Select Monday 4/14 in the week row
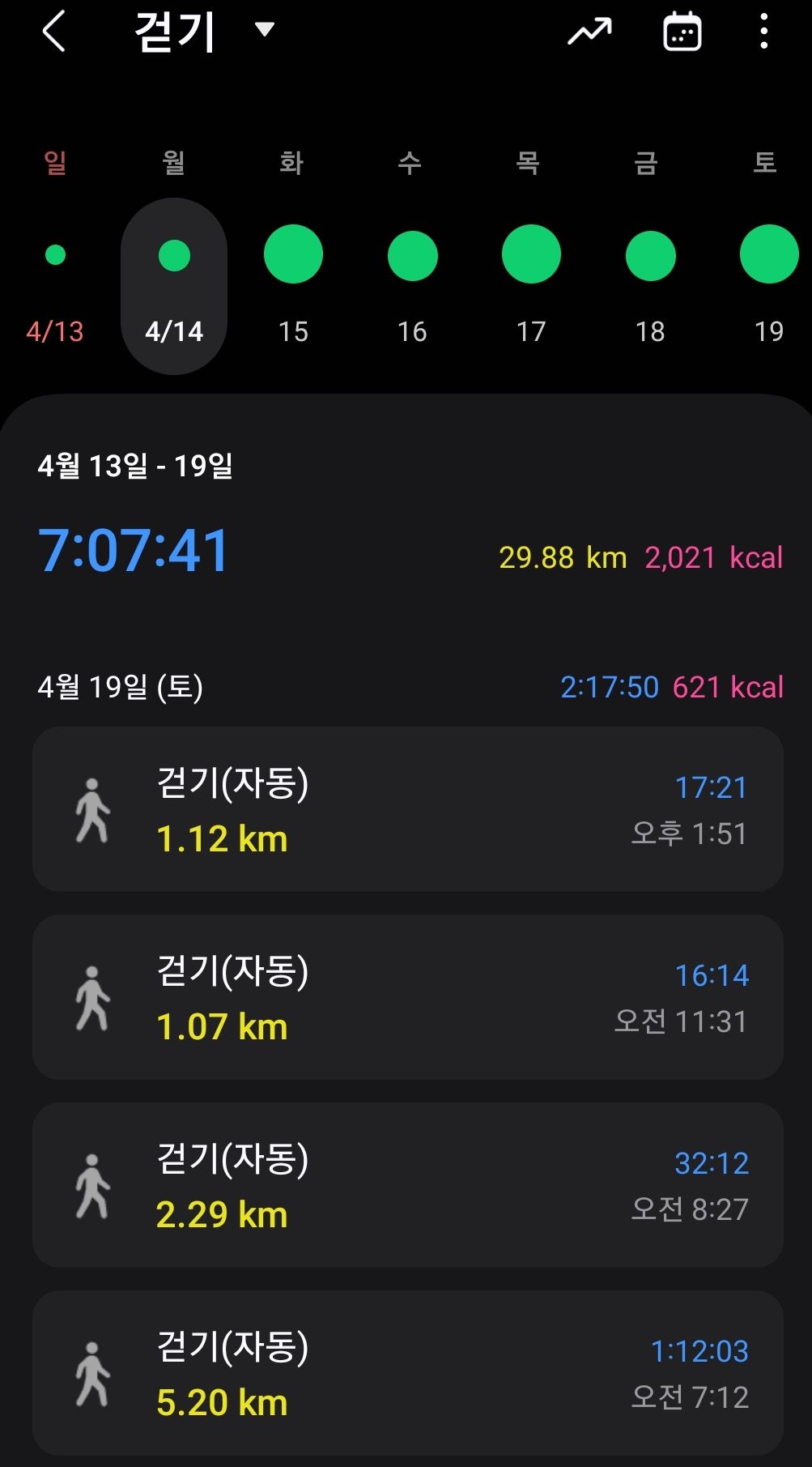812x1467 pixels. coord(174,287)
